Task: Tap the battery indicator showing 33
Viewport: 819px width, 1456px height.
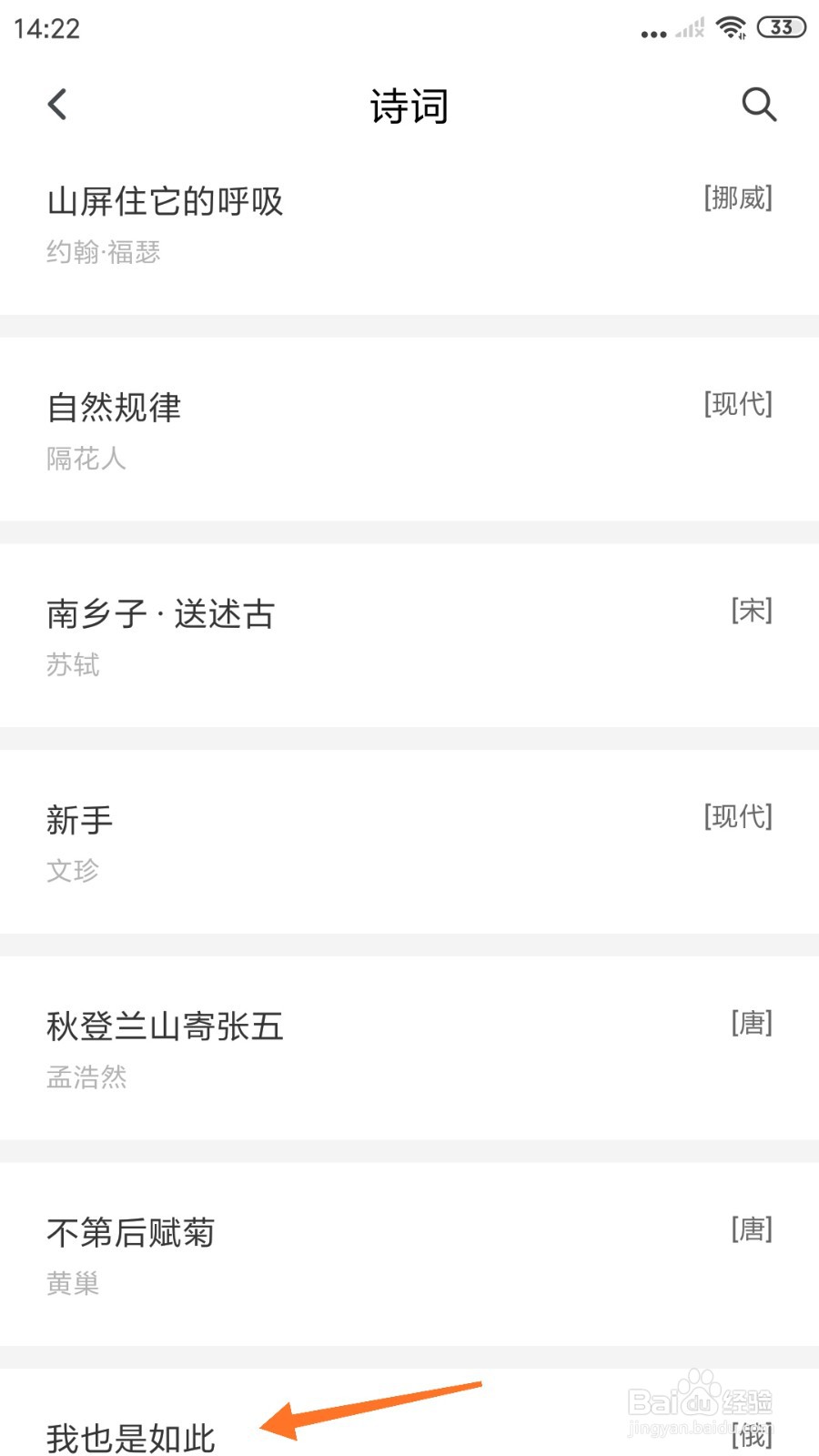Action: [x=780, y=28]
